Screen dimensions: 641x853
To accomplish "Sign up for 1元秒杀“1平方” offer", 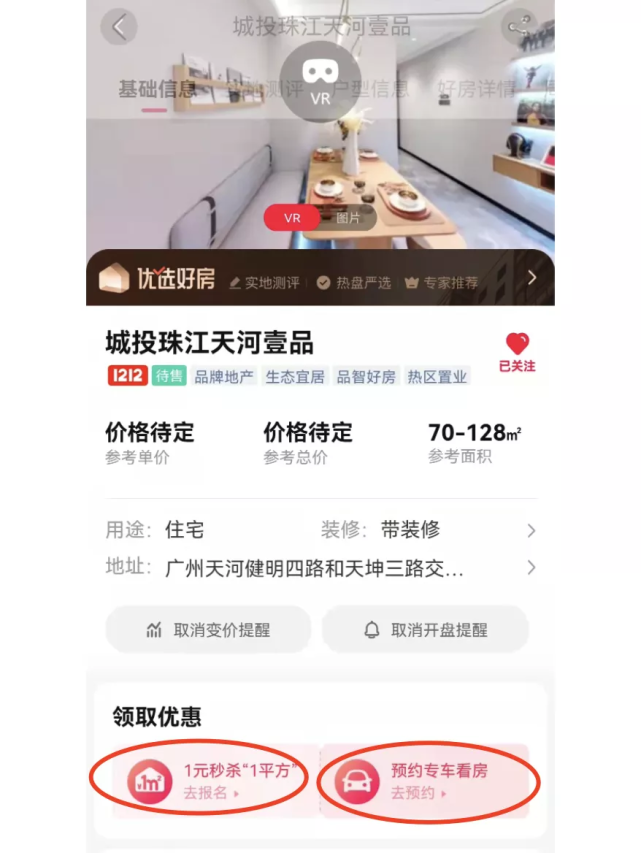I will (x=207, y=781).
